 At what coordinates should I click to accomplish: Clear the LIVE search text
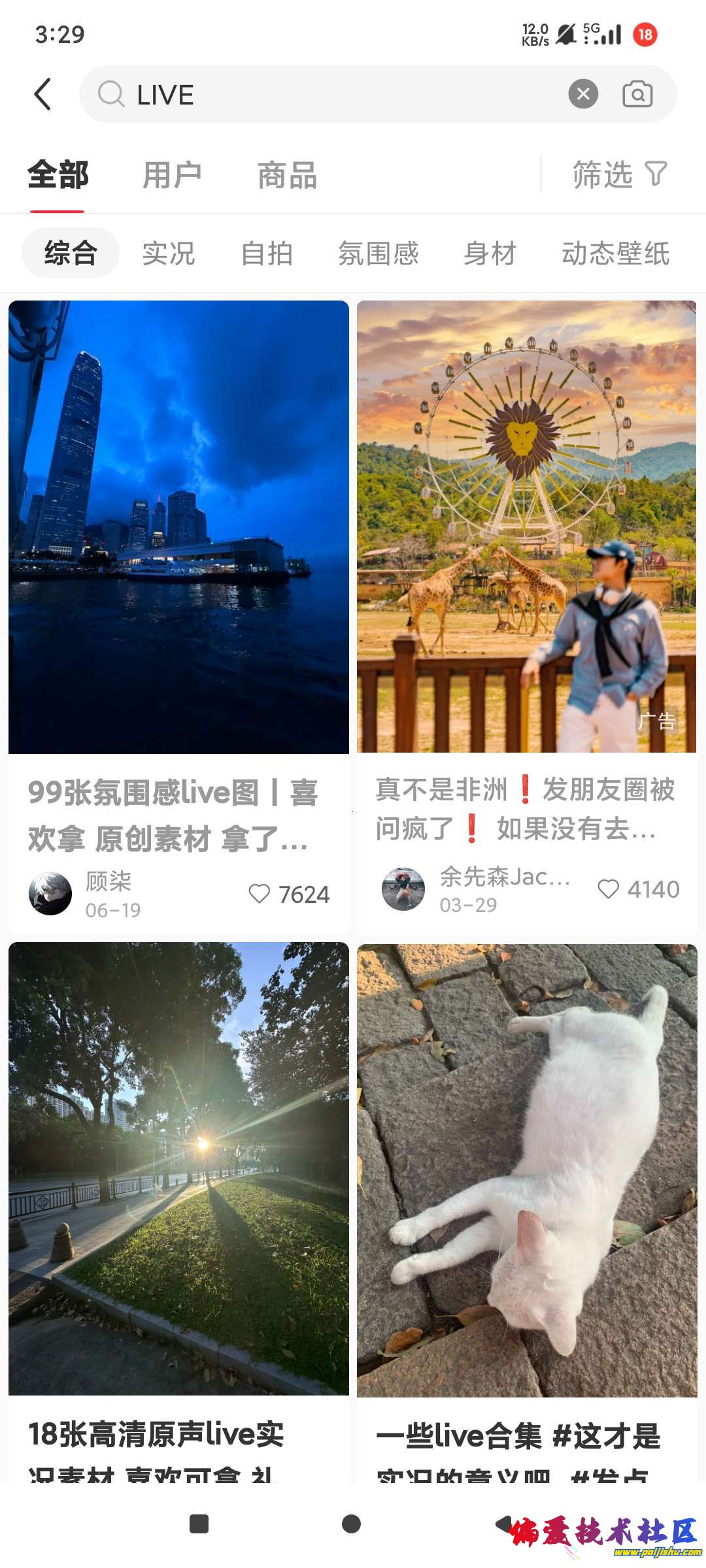pos(583,94)
